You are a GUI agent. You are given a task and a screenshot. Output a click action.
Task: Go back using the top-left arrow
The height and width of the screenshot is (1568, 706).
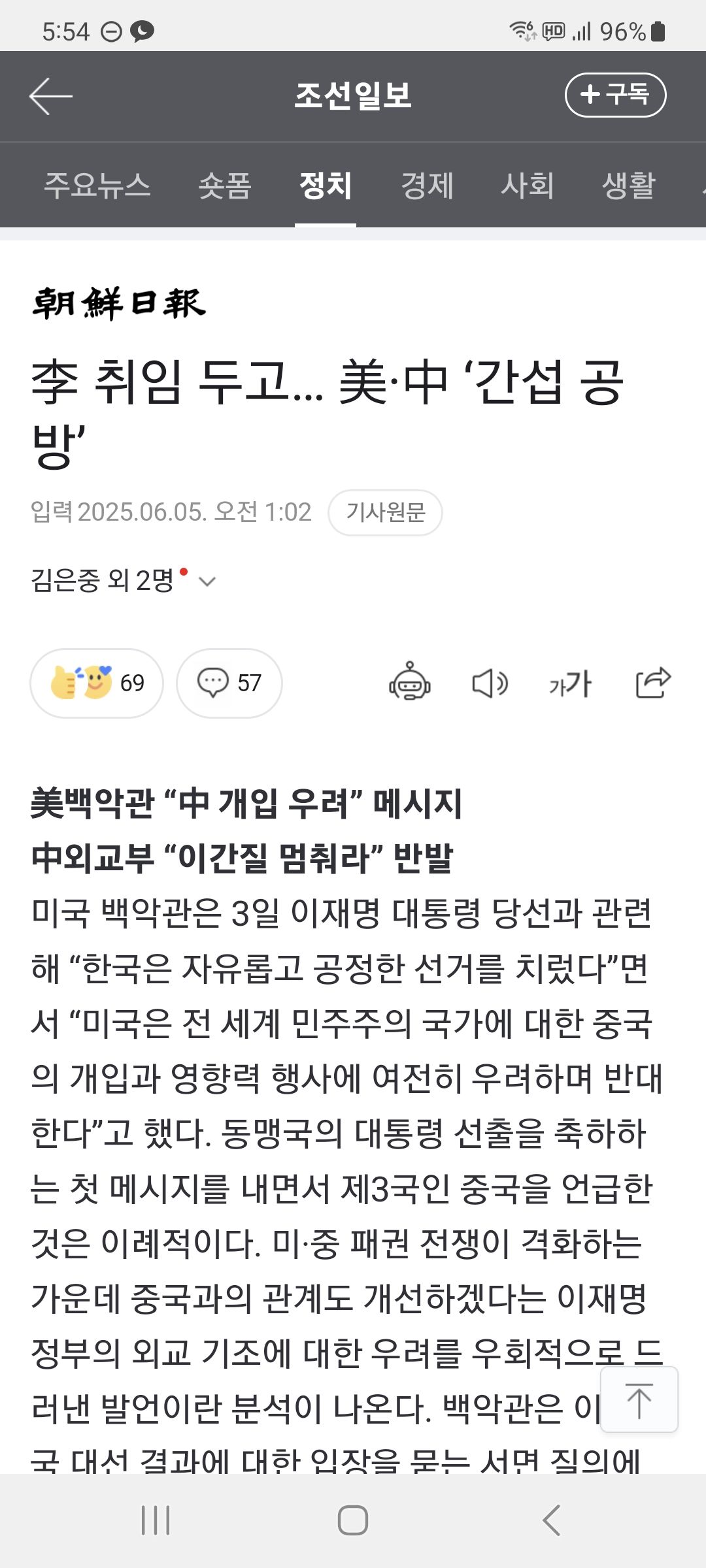click(x=51, y=96)
